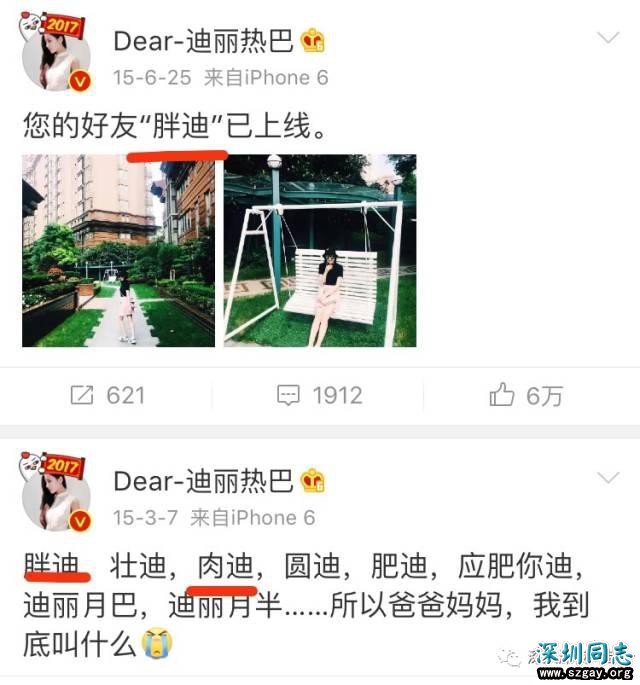640x685 pixels.
Task: Open the dropdown chevron on the 15-6-25 post
Action: click(x=608, y=39)
